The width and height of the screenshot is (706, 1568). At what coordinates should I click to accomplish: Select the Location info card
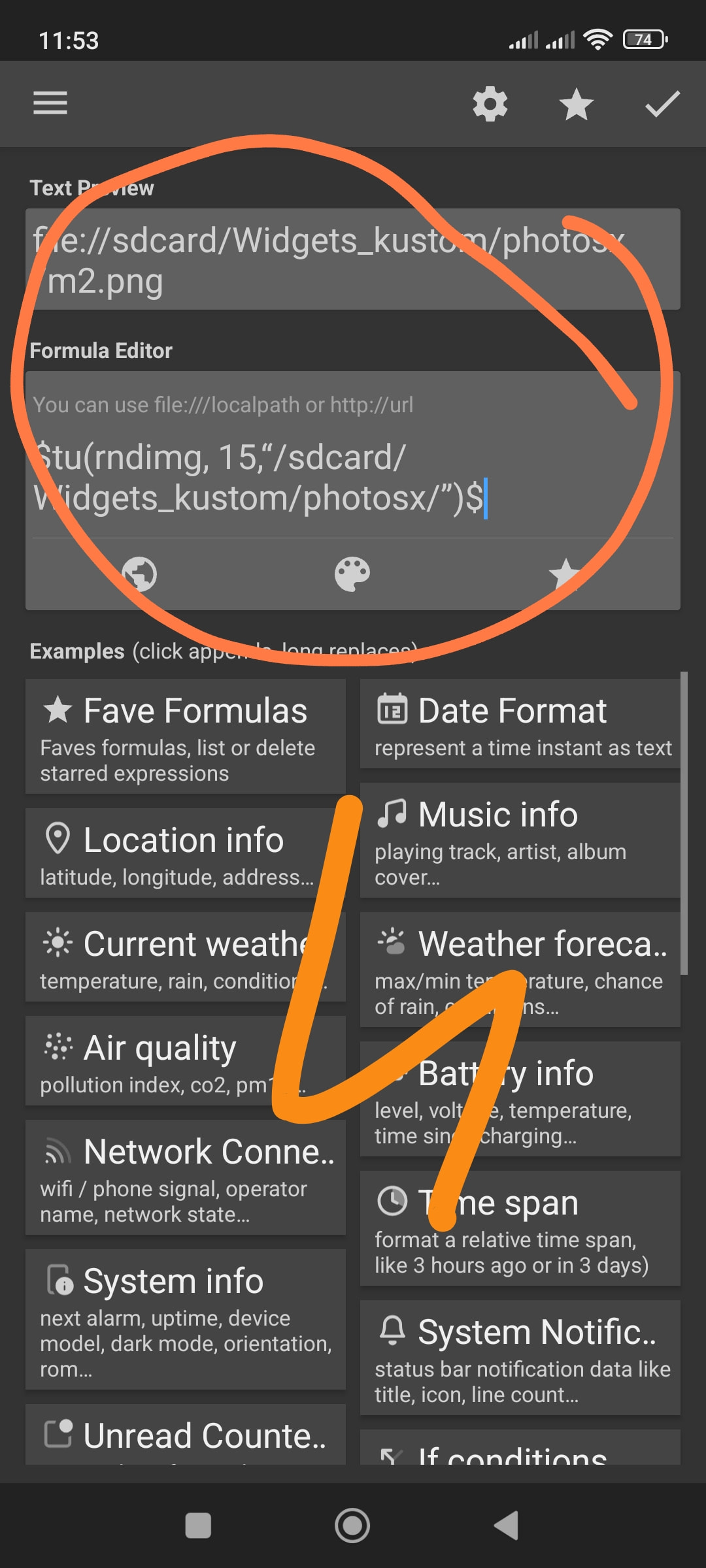click(186, 853)
